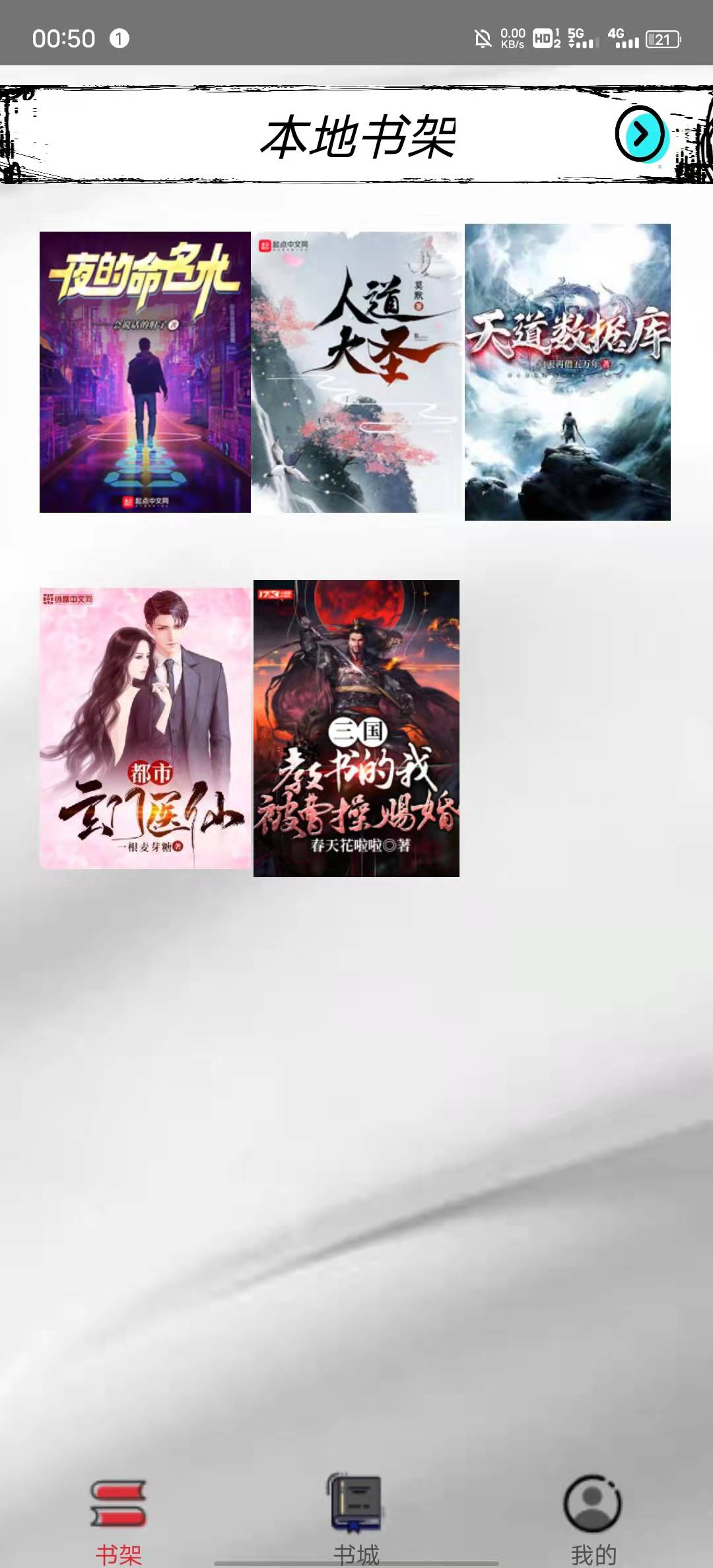Tap the arrow icon beside 本地书架
Image resolution: width=713 pixels, height=1568 pixels.
640,135
